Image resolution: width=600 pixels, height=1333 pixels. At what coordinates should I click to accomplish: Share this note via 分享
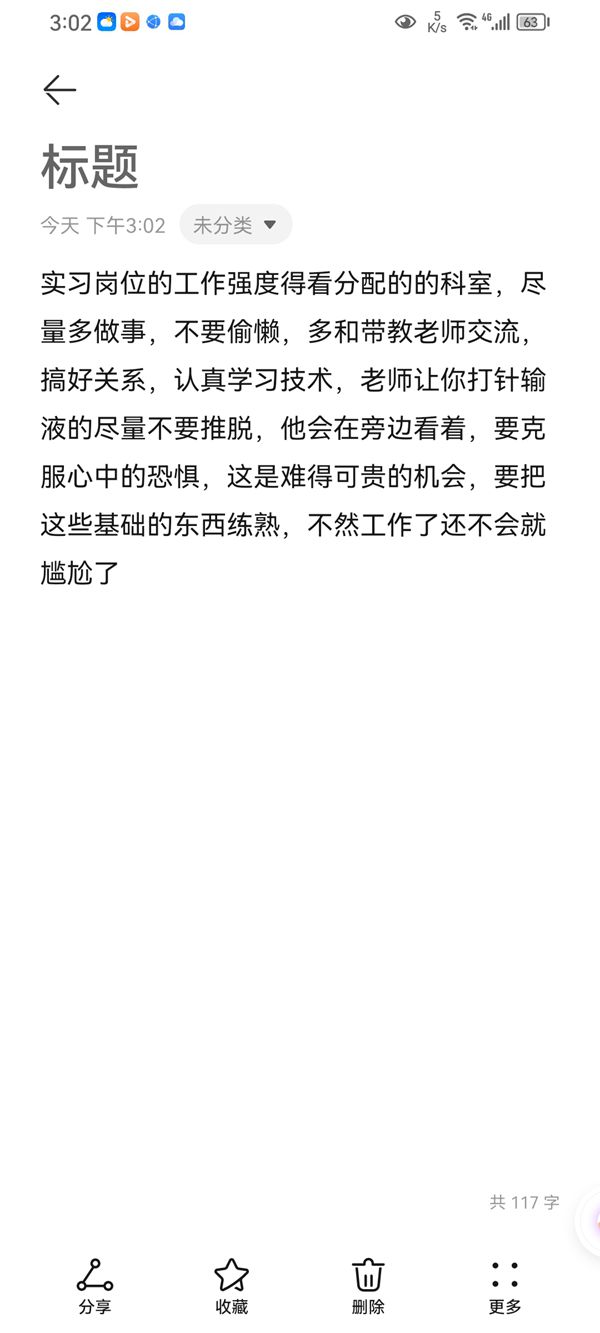pyautogui.click(x=95, y=1286)
